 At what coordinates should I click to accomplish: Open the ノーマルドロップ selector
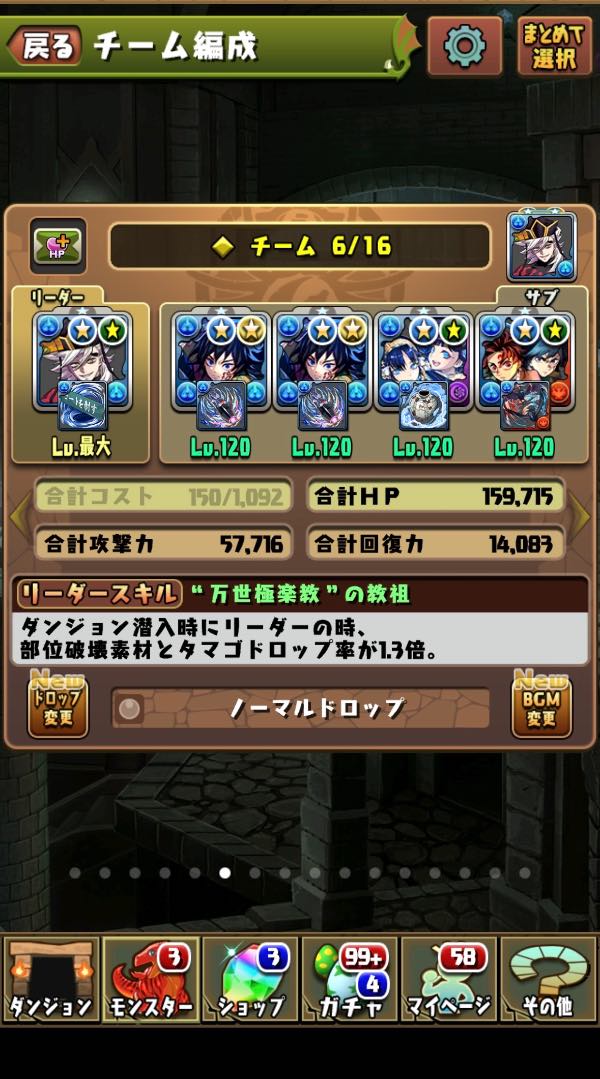coord(301,708)
